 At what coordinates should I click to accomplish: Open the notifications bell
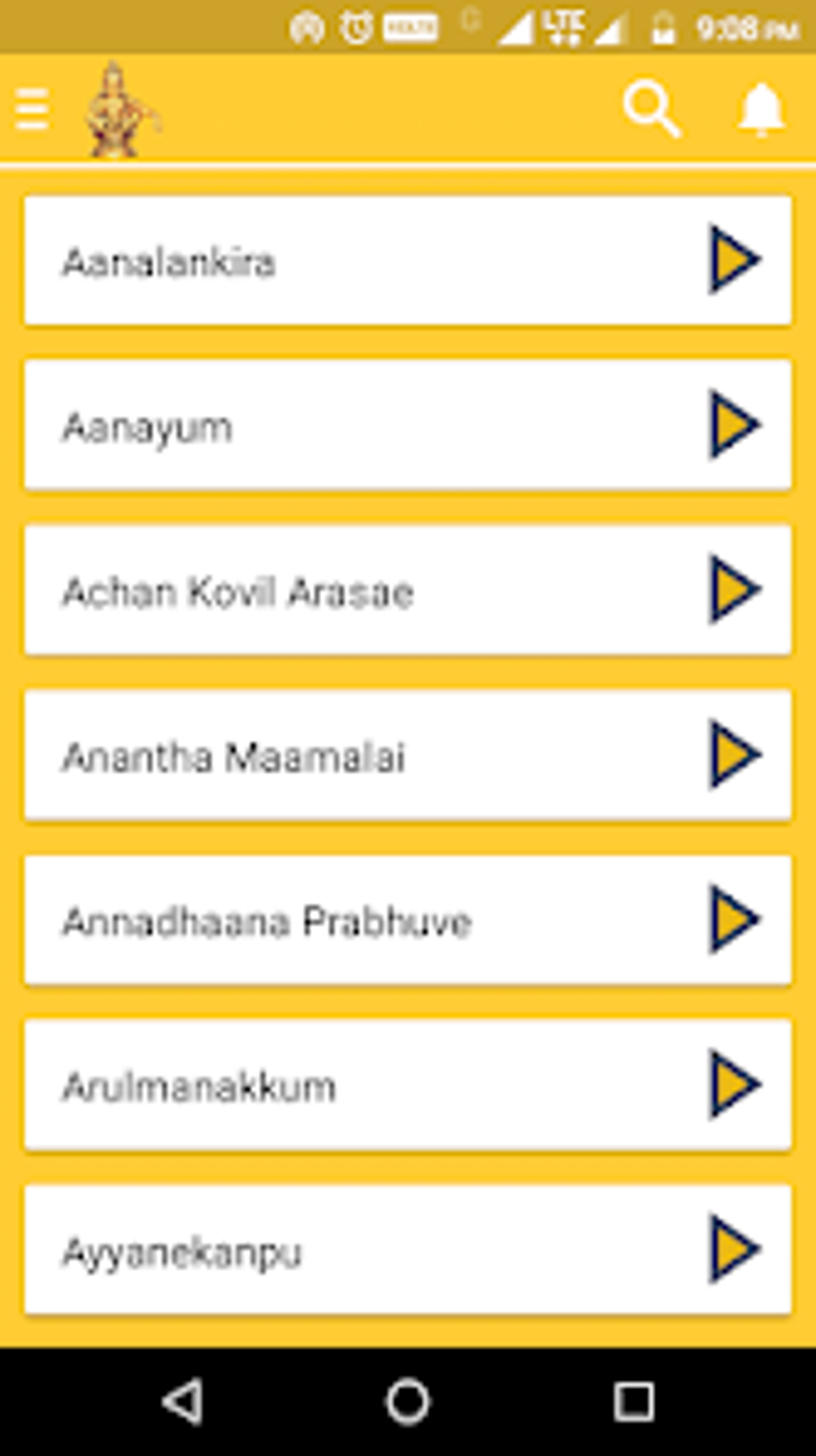761,109
